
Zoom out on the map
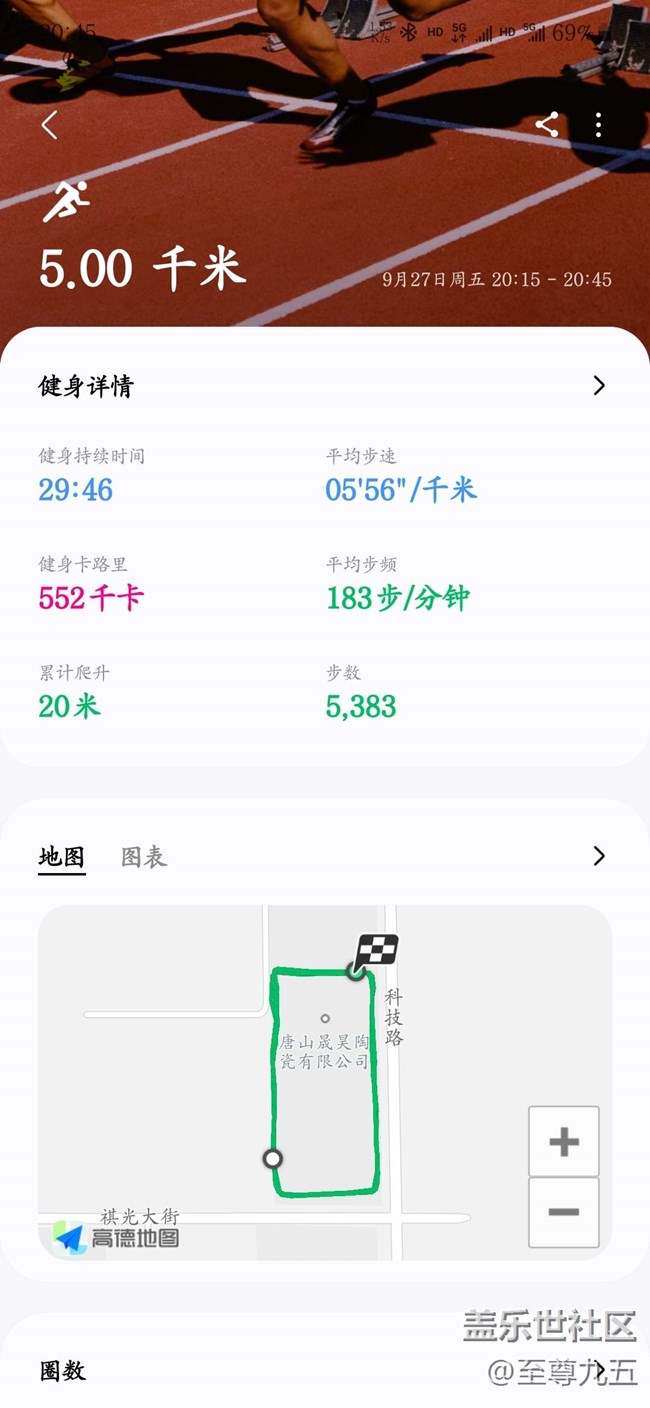click(564, 1212)
